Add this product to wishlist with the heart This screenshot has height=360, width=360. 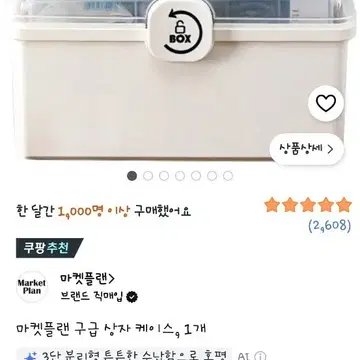326,103
